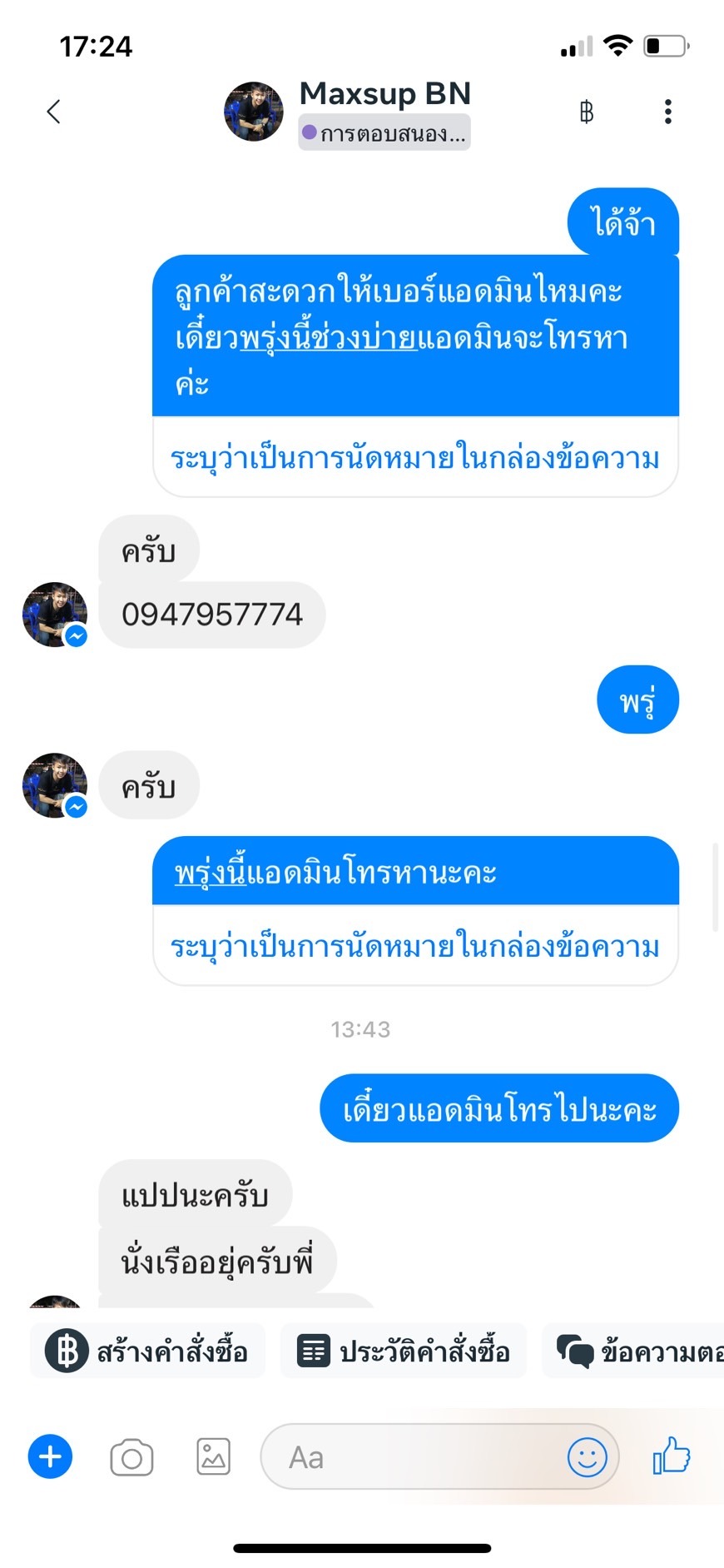Tap the phone number 0947957774 message
The height and width of the screenshot is (1568, 724).
(212, 615)
